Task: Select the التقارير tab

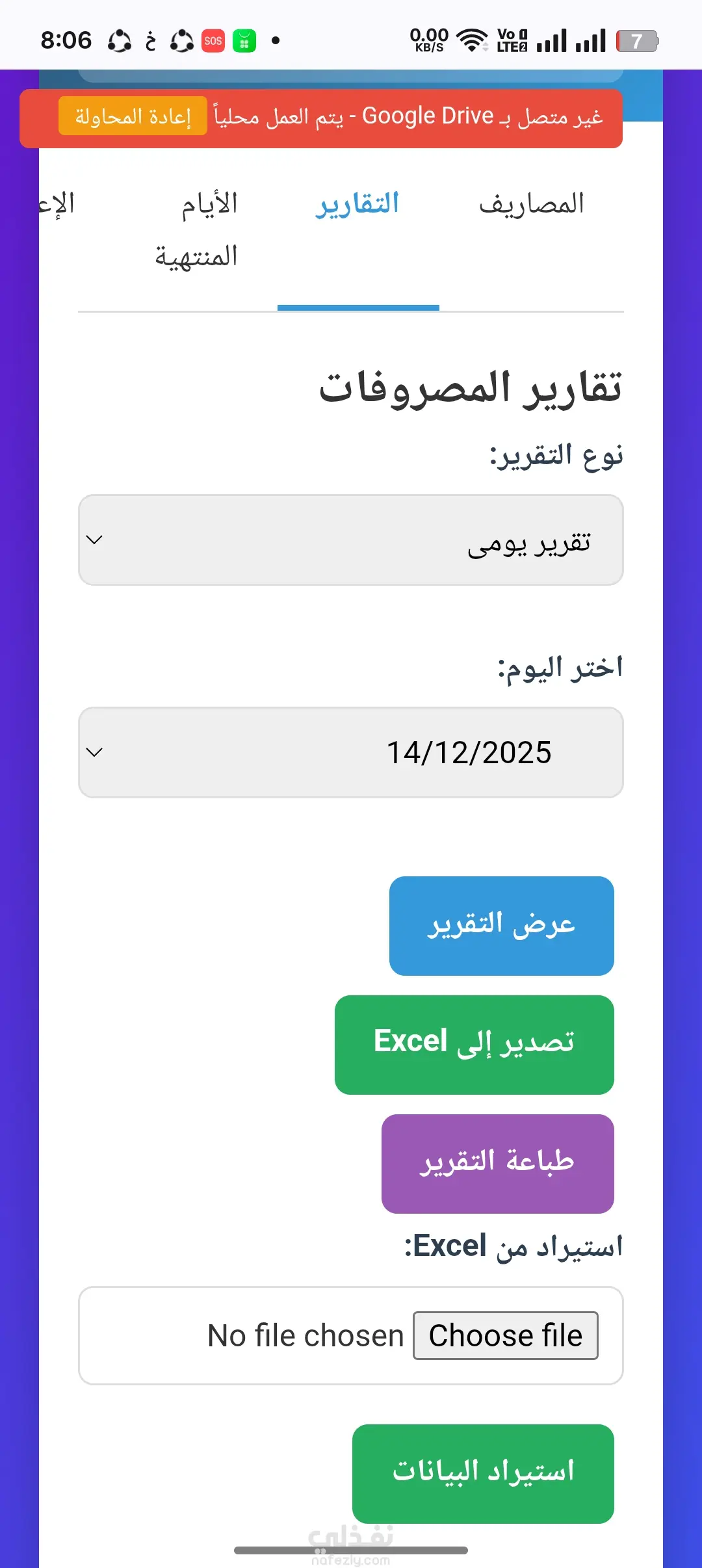Action: tap(357, 204)
